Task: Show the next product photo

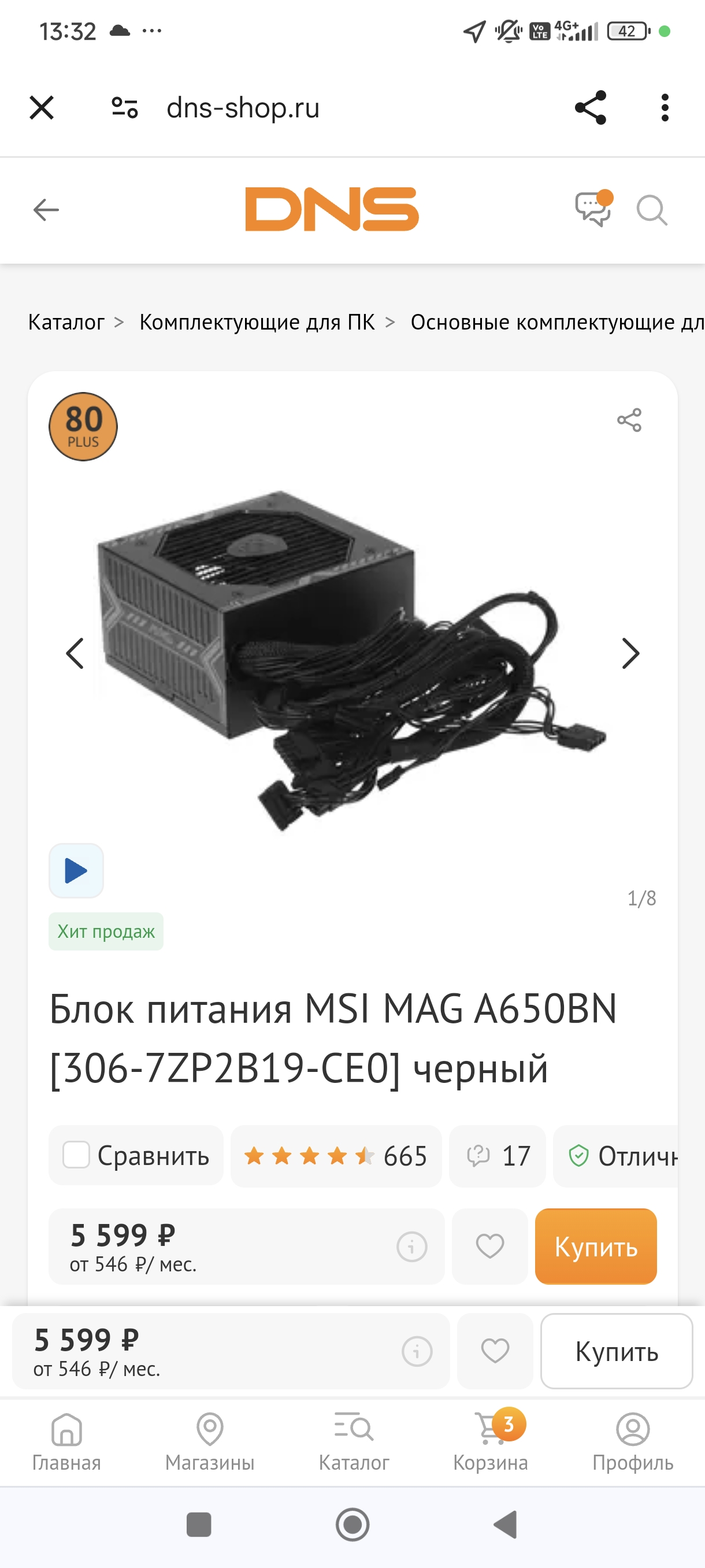Action: tap(630, 654)
